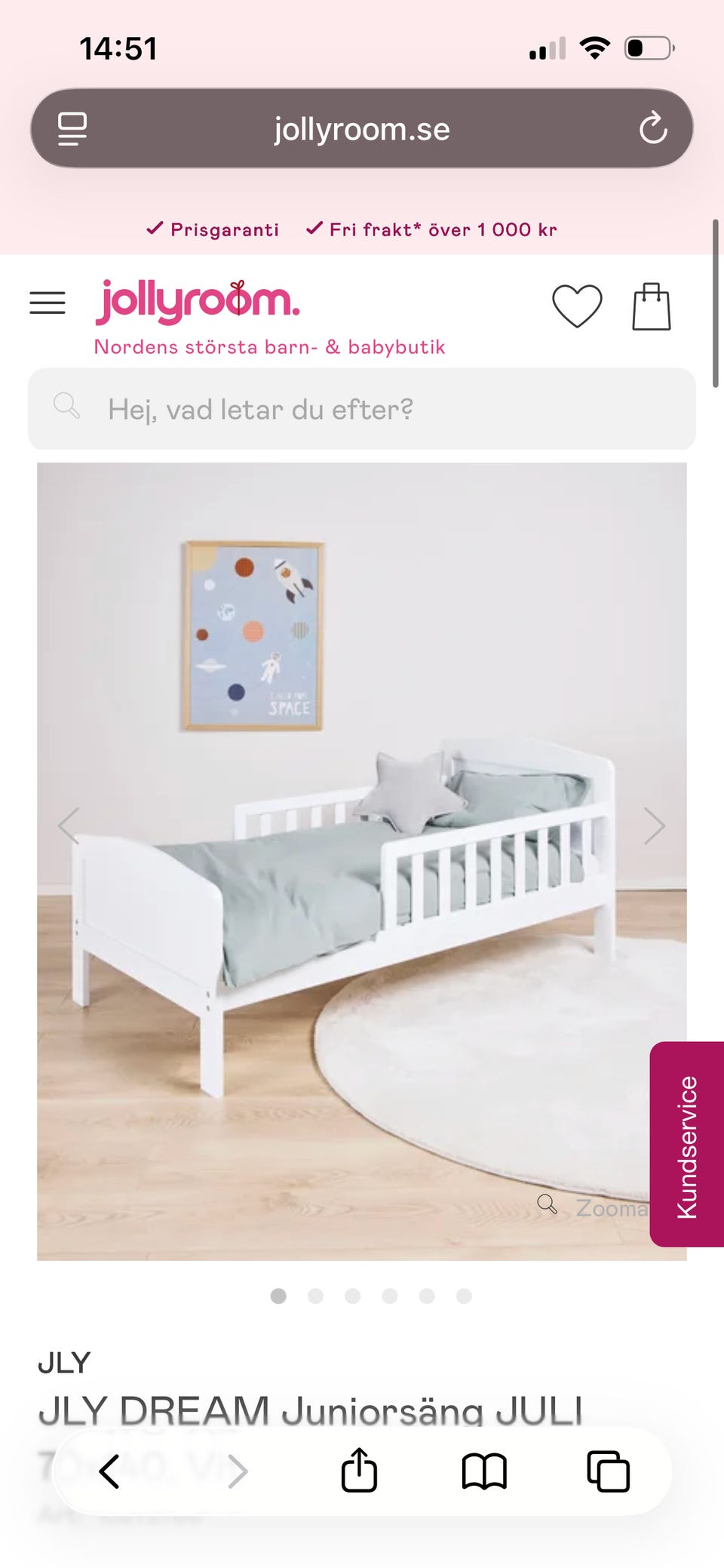724x1568 pixels.
Task: Share this page via Safari share icon
Action: (360, 1471)
